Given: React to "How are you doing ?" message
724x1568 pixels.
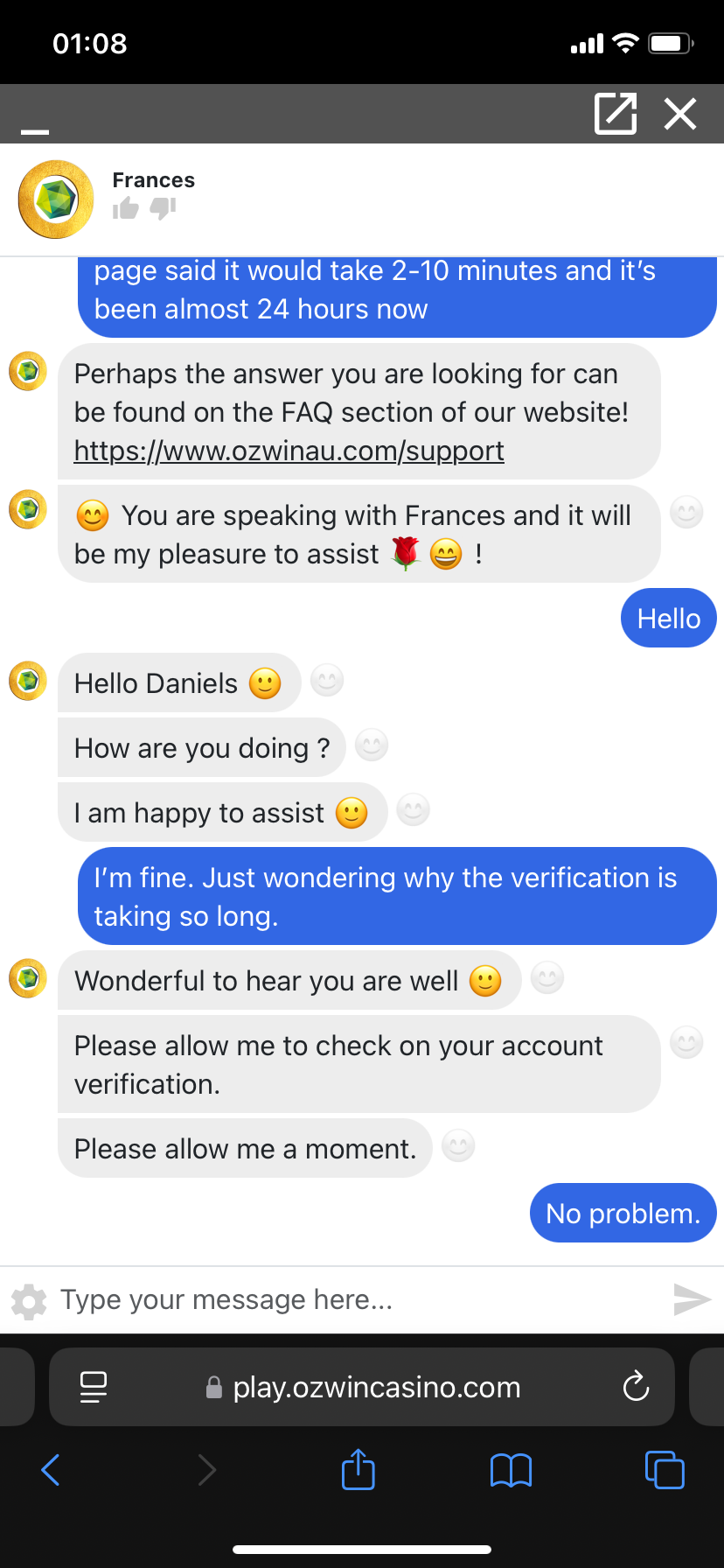Looking at the screenshot, I should pos(372,745).
